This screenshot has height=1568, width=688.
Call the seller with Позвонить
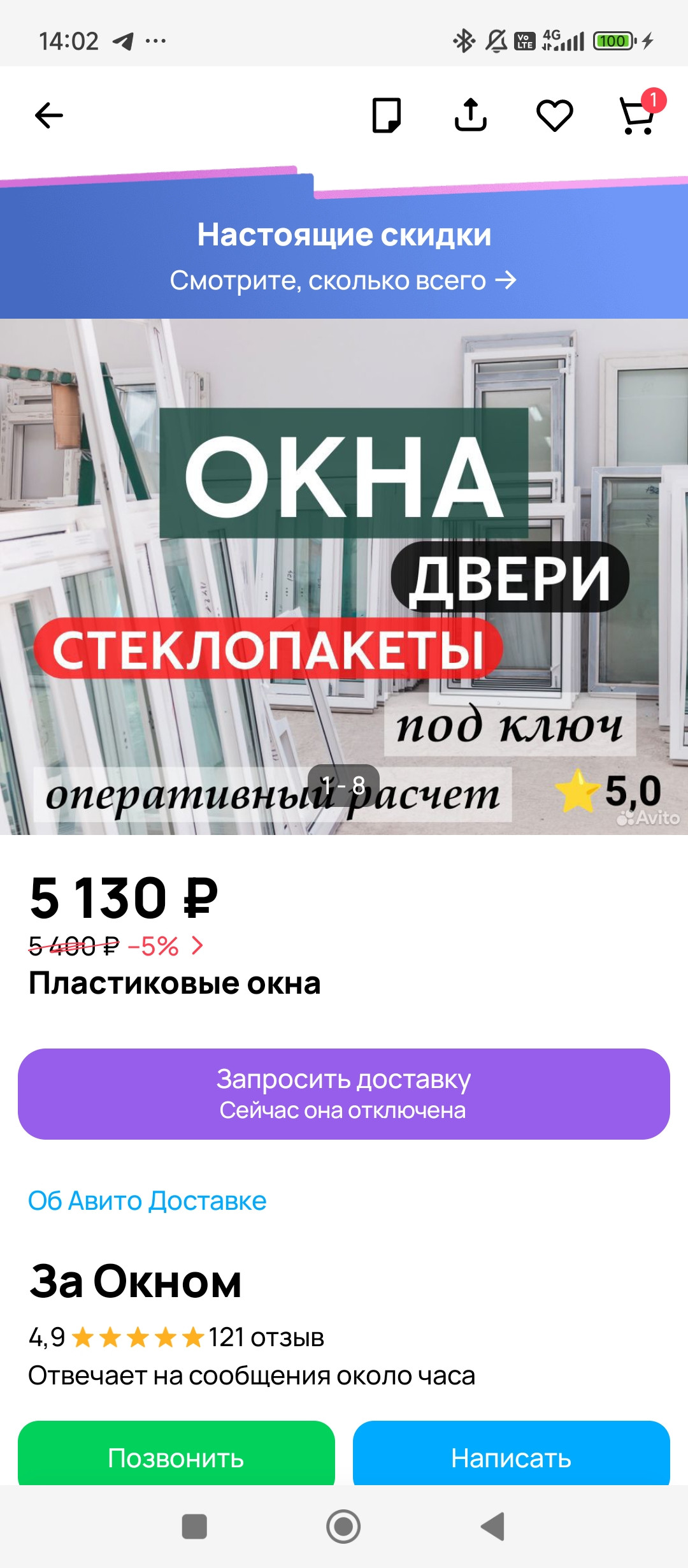(x=176, y=1457)
